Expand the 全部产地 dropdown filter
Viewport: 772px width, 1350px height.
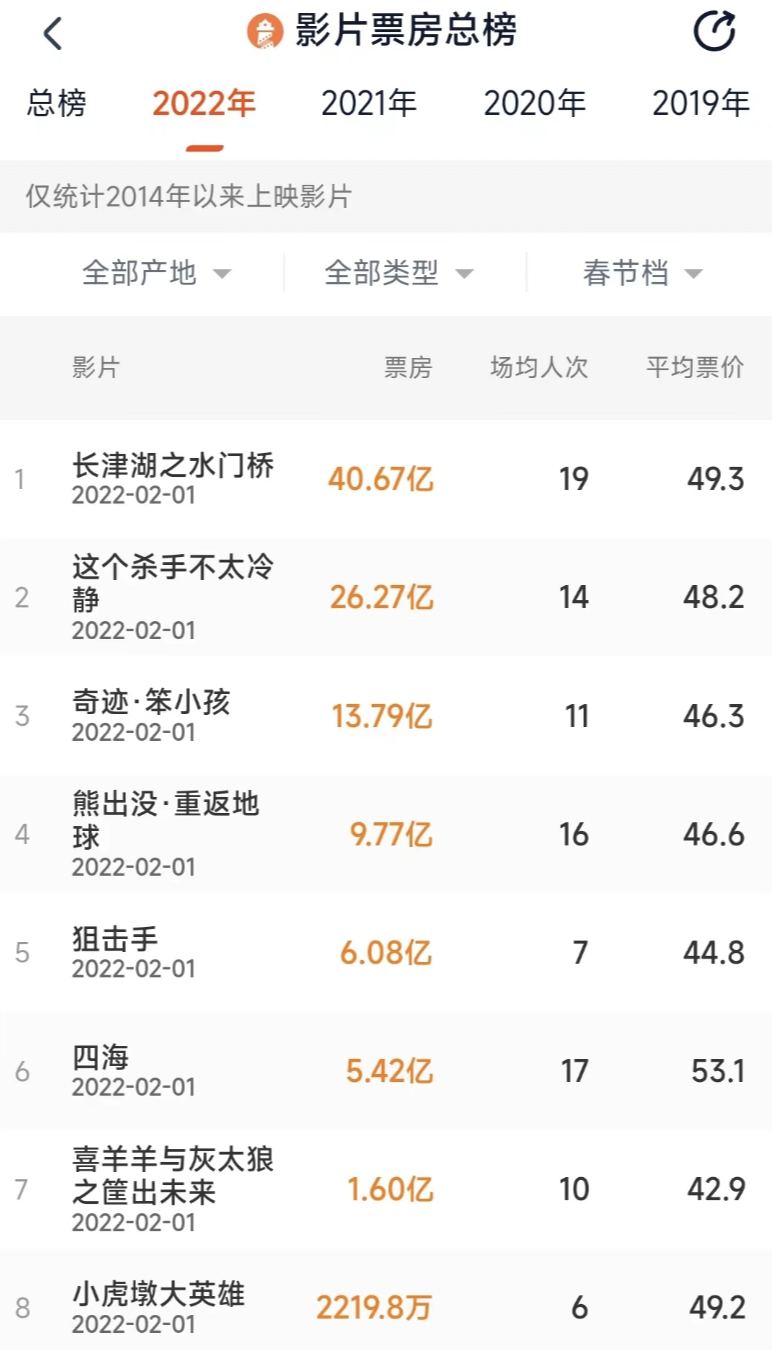156,273
